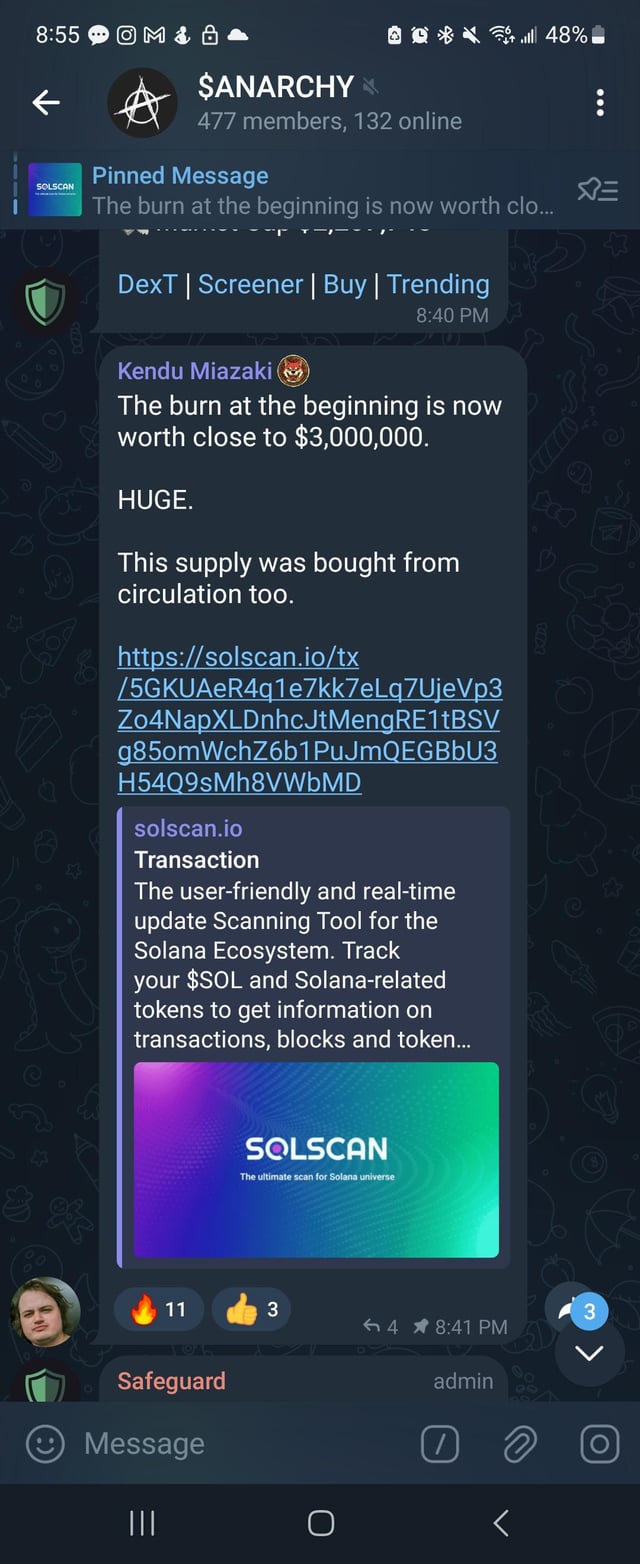Open the three-dot overflow menu
This screenshot has width=640, height=1564.
[x=599, y=103]
